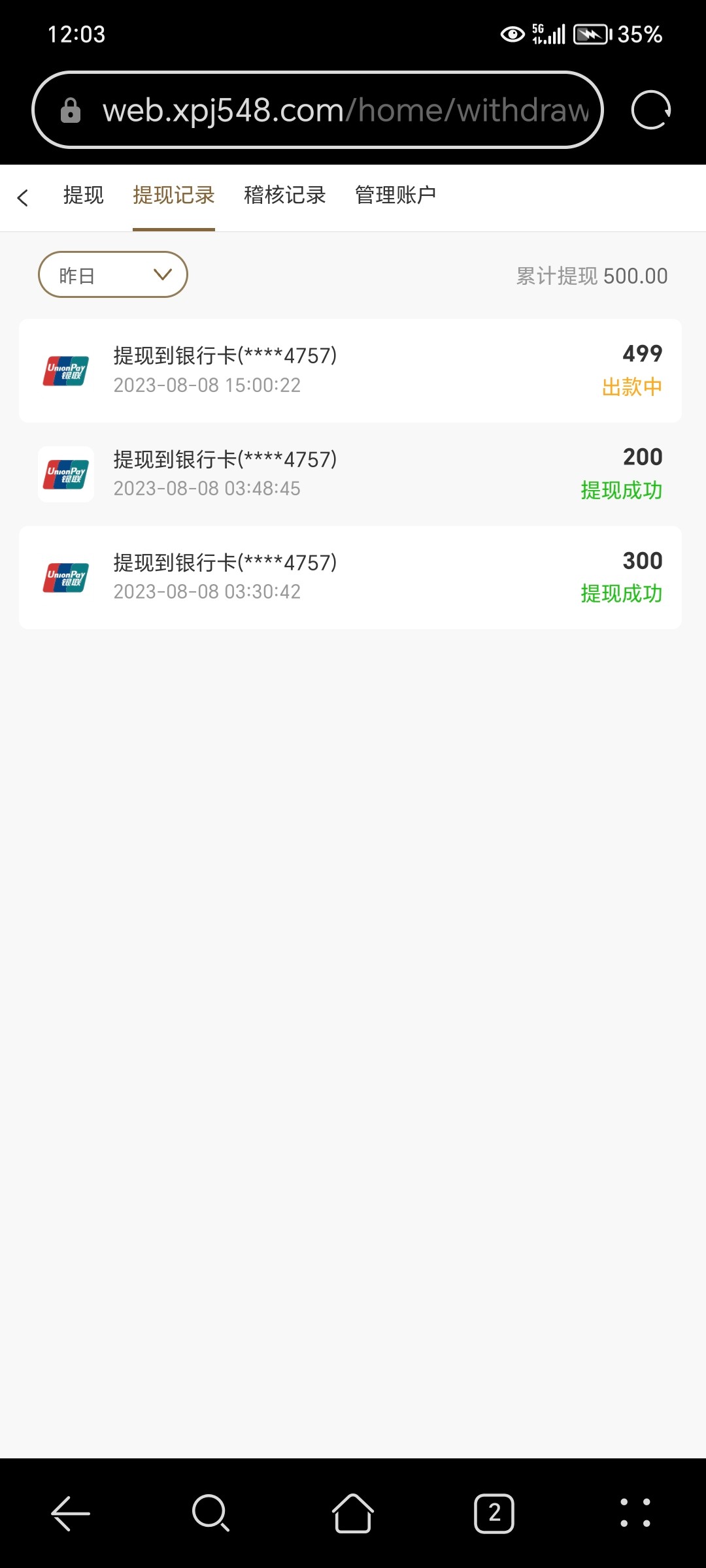The width and height of the screenshot is (706, 1568).
Task: Open the 200 withdrawal record at 03:48:45
Action: point(350,474)
